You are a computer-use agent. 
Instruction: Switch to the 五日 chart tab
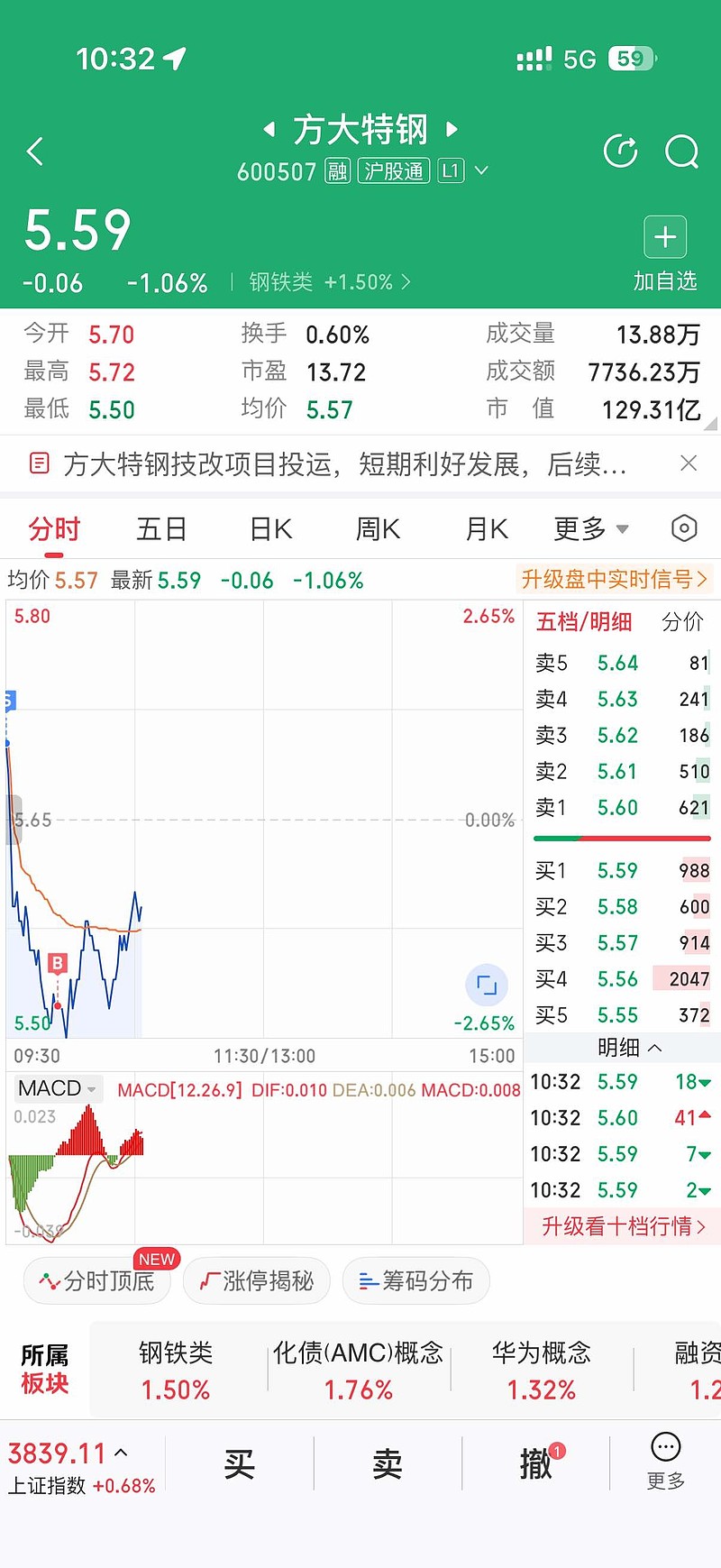[x=161, y=529]
